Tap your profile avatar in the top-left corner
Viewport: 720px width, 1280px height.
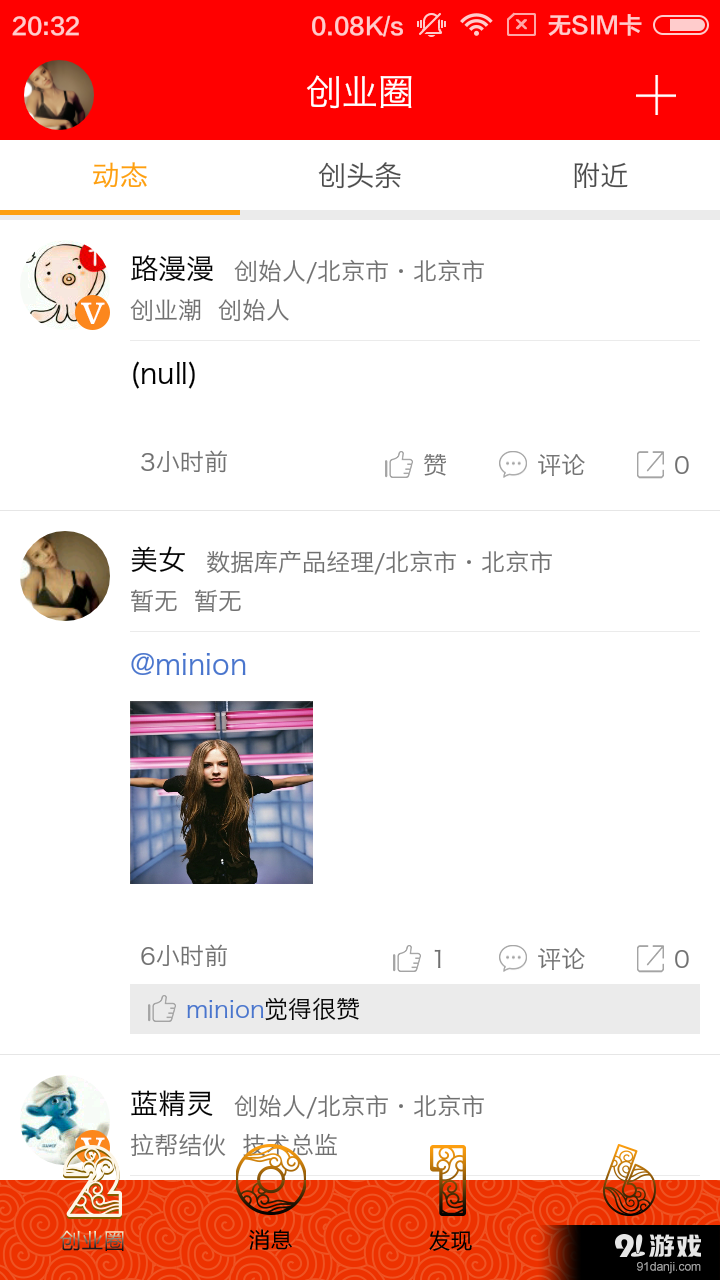click(58, 95)
